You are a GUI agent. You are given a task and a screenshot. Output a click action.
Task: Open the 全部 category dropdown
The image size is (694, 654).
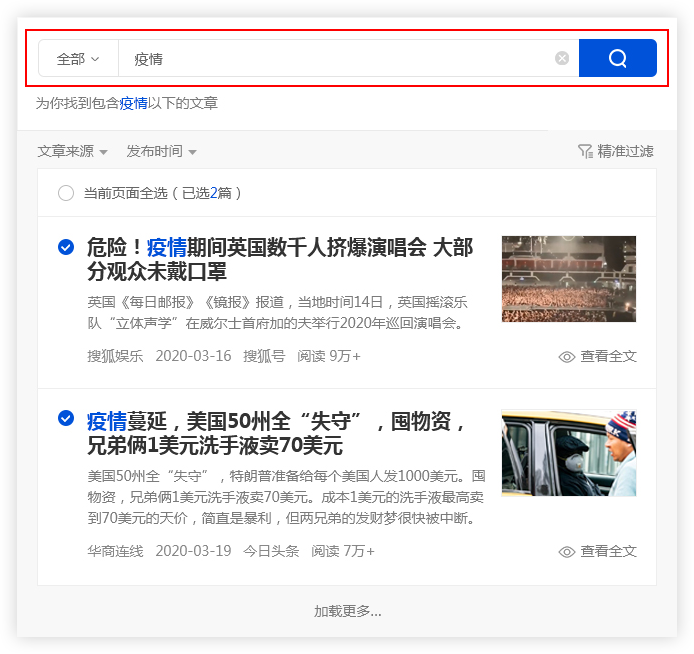pos(78,59)
